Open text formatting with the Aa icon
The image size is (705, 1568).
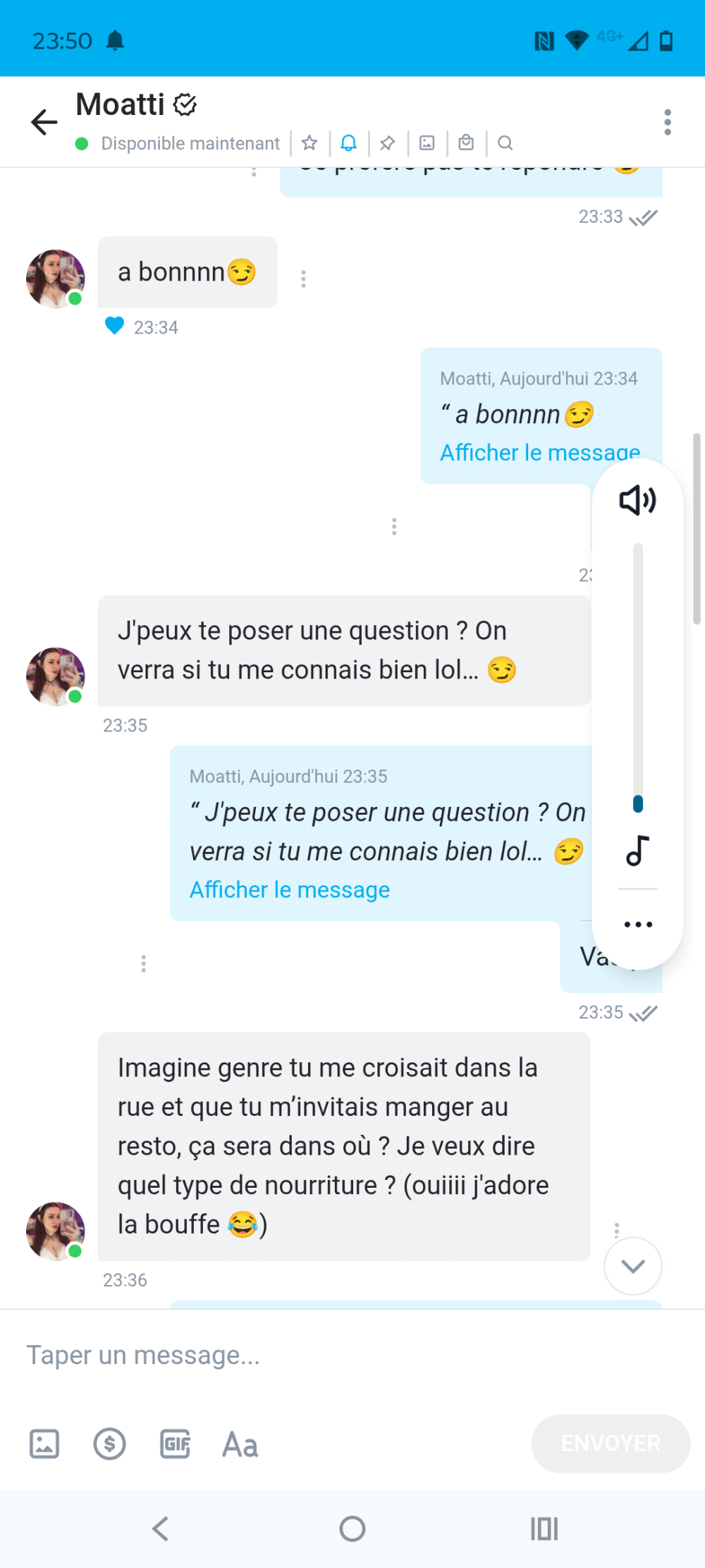[240, 1444]
